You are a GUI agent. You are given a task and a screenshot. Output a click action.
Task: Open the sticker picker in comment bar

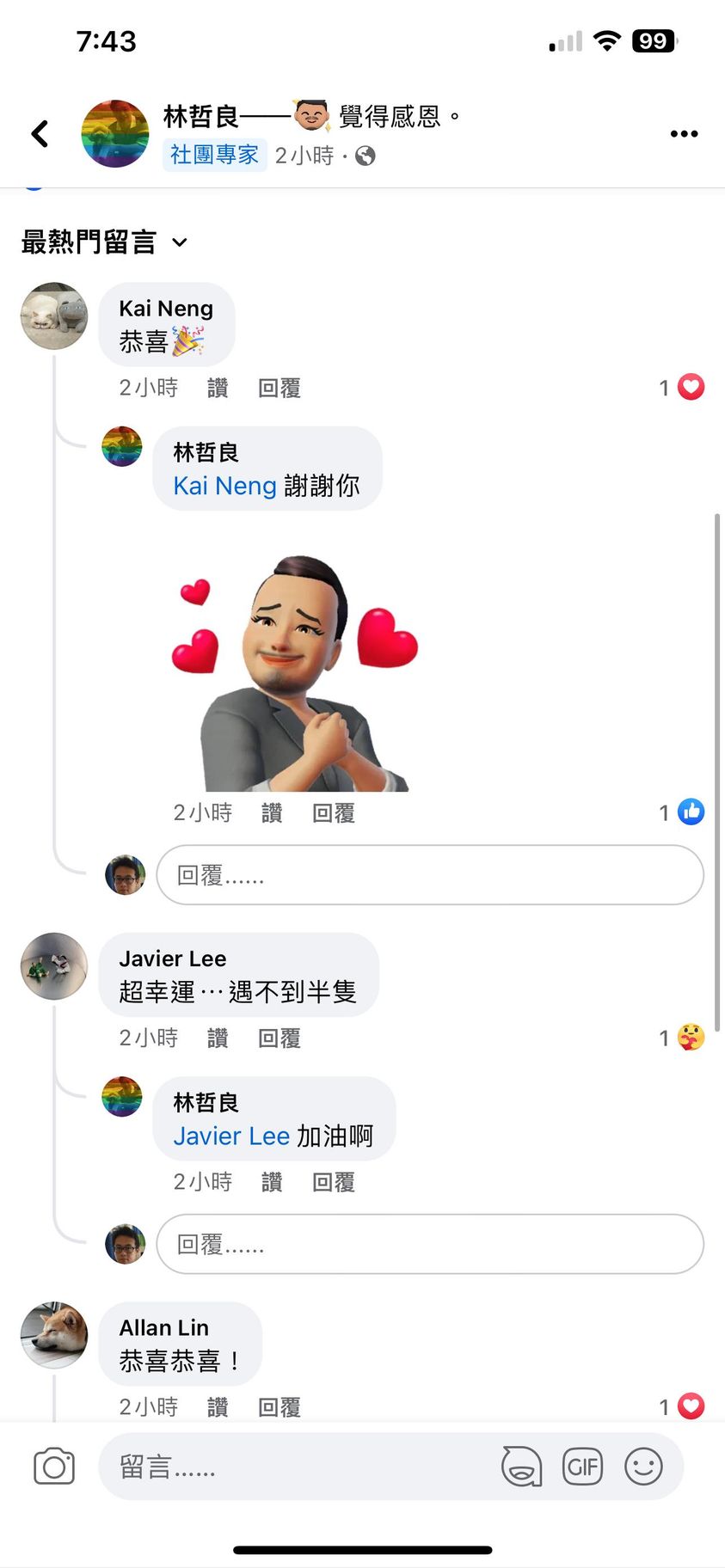(521, 1467)
